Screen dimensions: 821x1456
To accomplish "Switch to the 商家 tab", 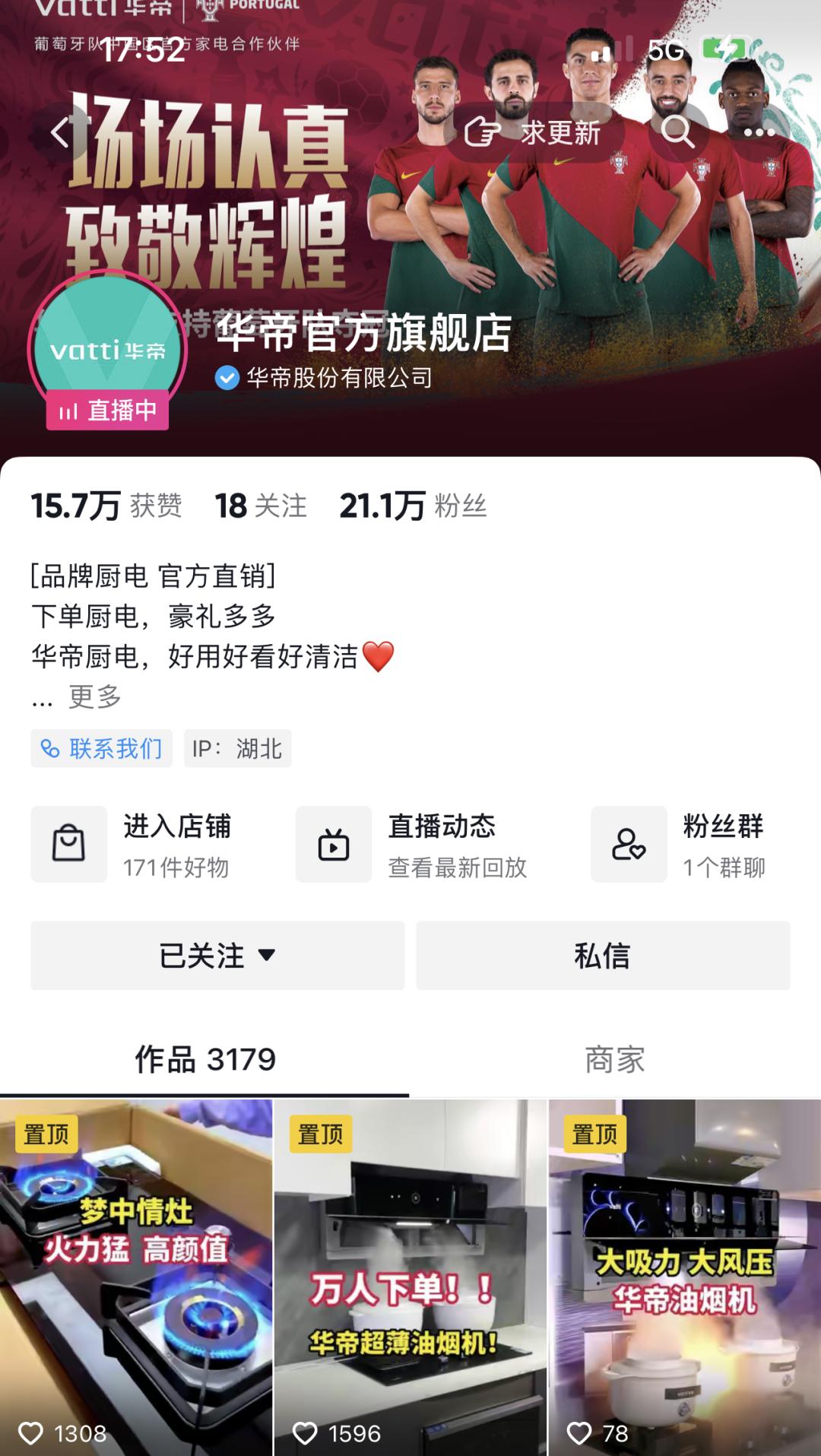I will click(616, 1056).
